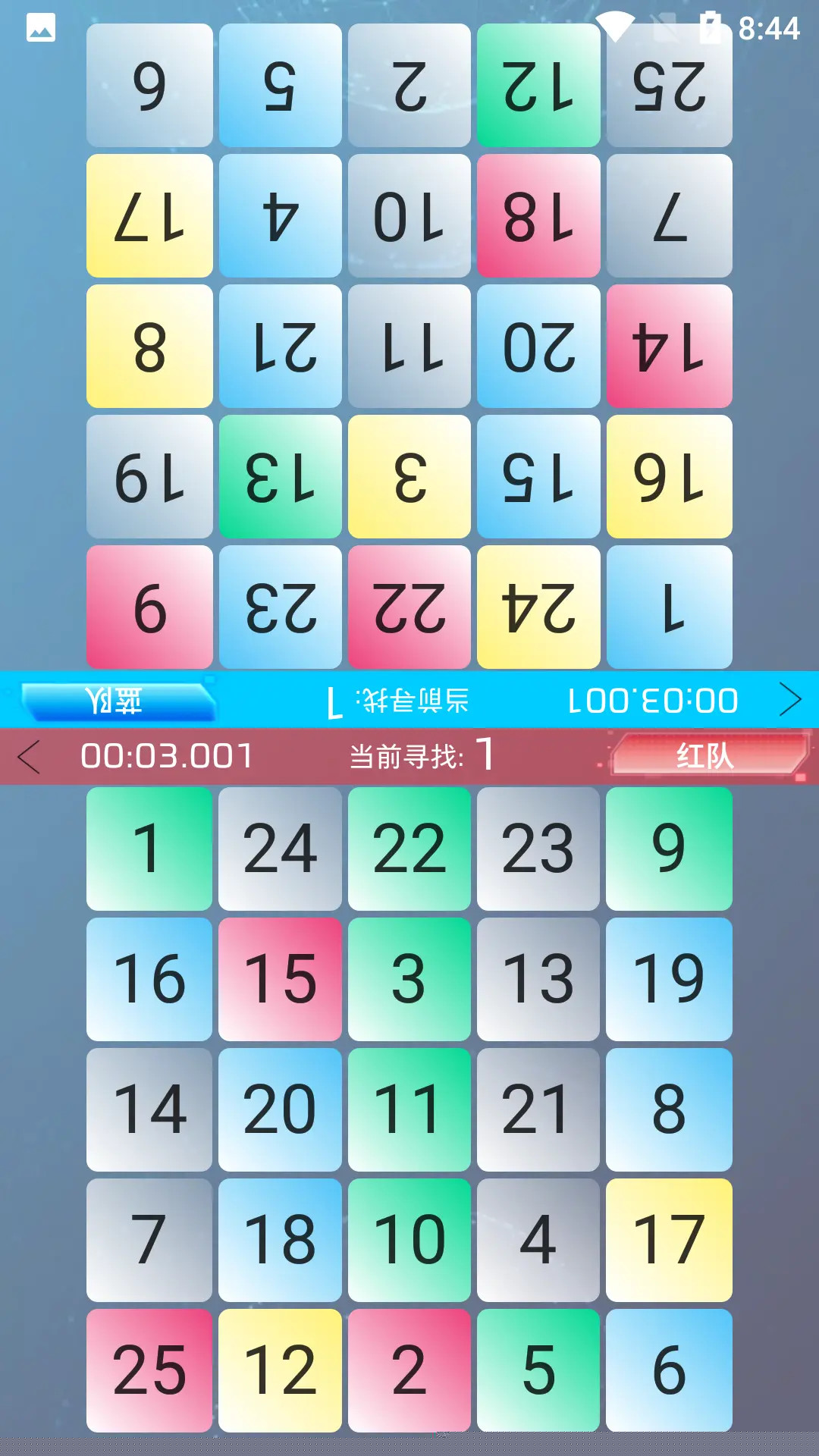
Task: Tap the back arrow in the red team bar
Action: 29,757
